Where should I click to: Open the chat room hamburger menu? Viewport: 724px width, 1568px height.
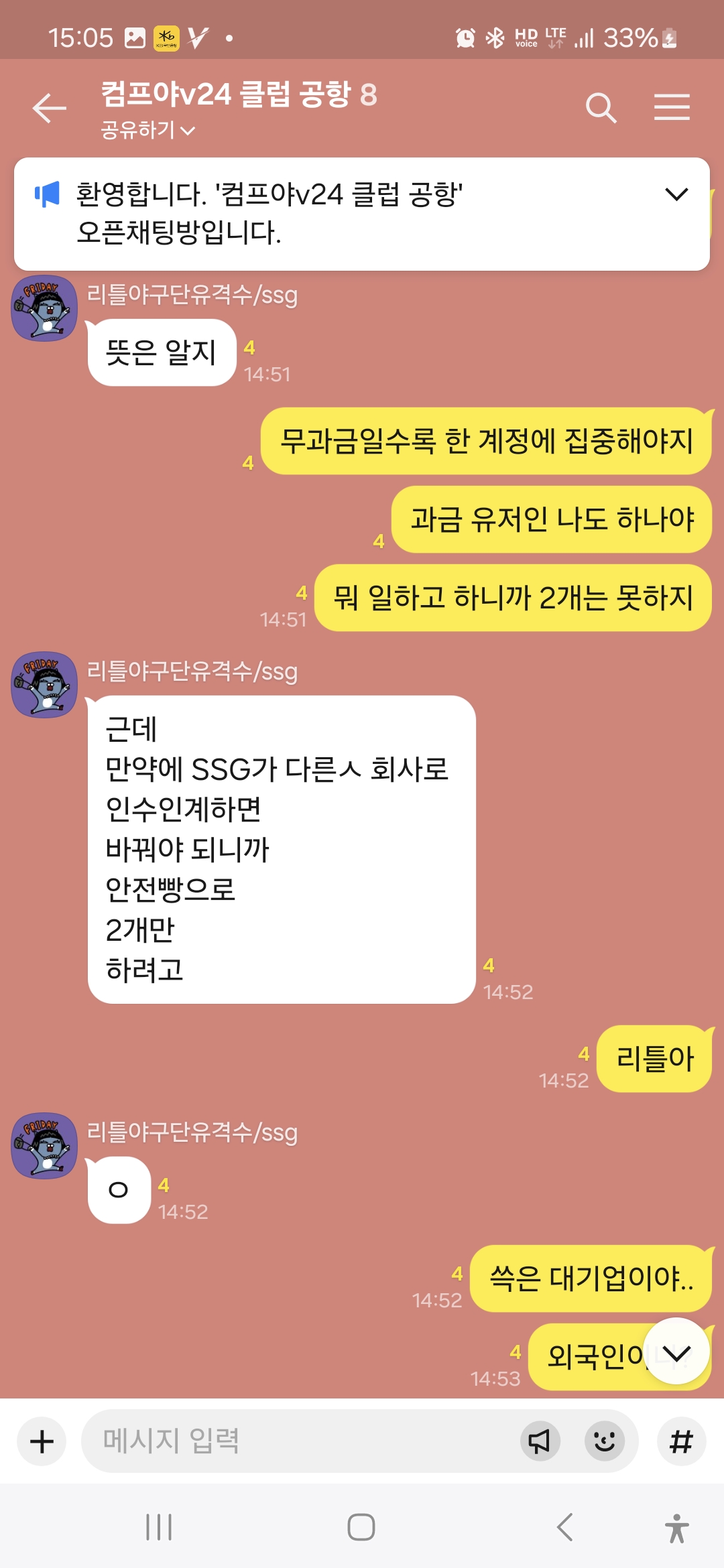coord(672,108)
